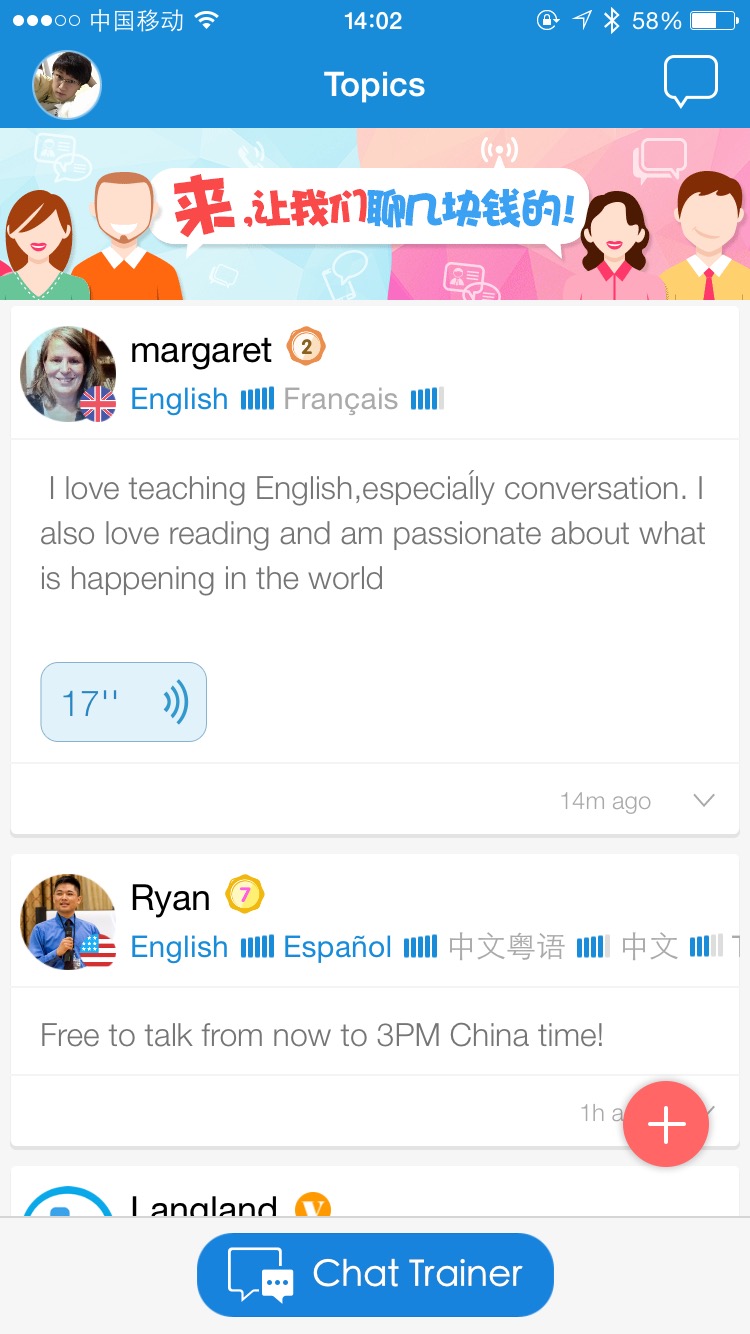
Task: Open margaret's post about teaching English
Action: (372, 533)
